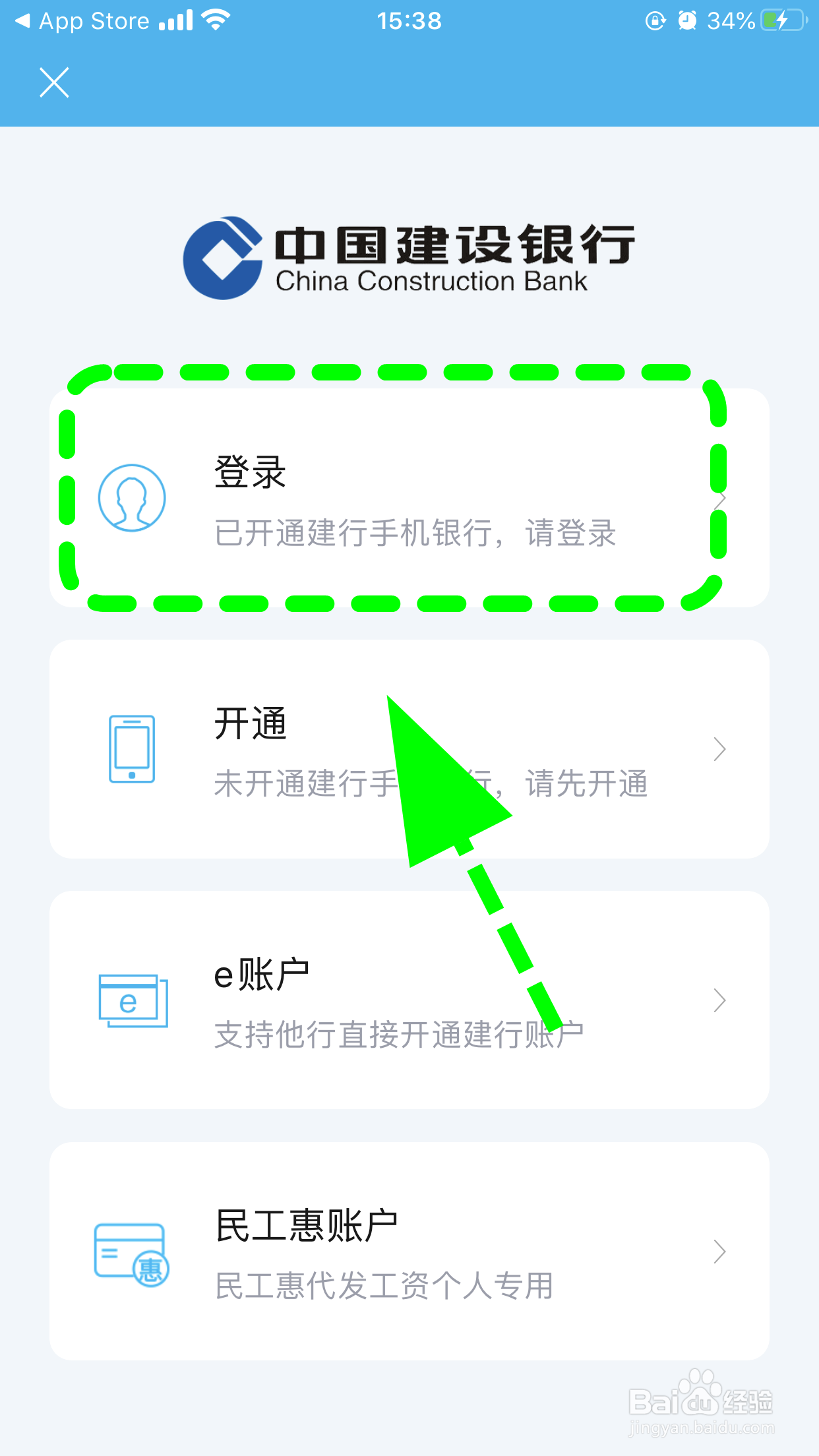Viewport: 819px width, 1456px height.
Task: Close this screen with the X button
Action: point(53,82)
